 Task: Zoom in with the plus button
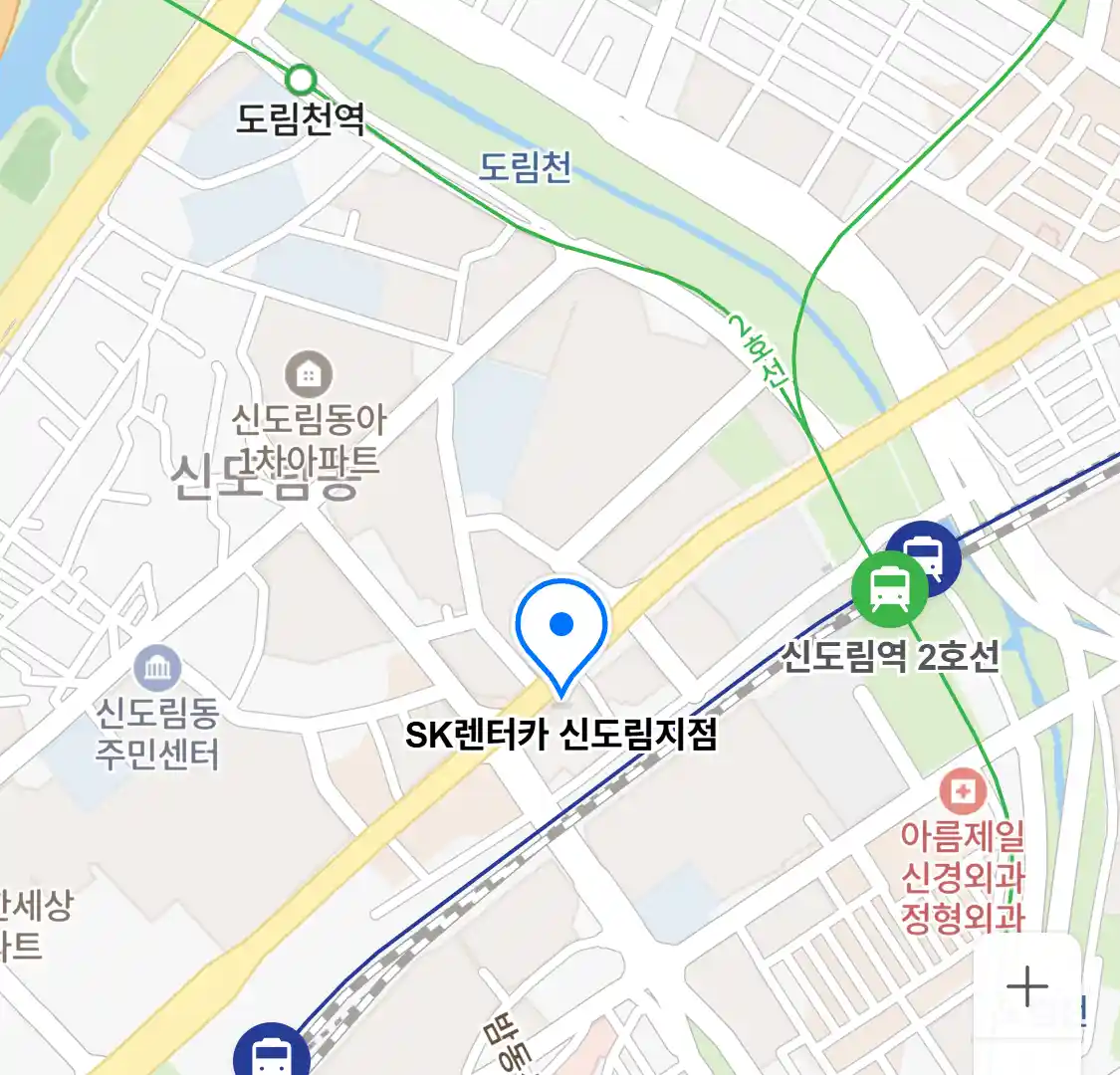[x=1026, y=986]
